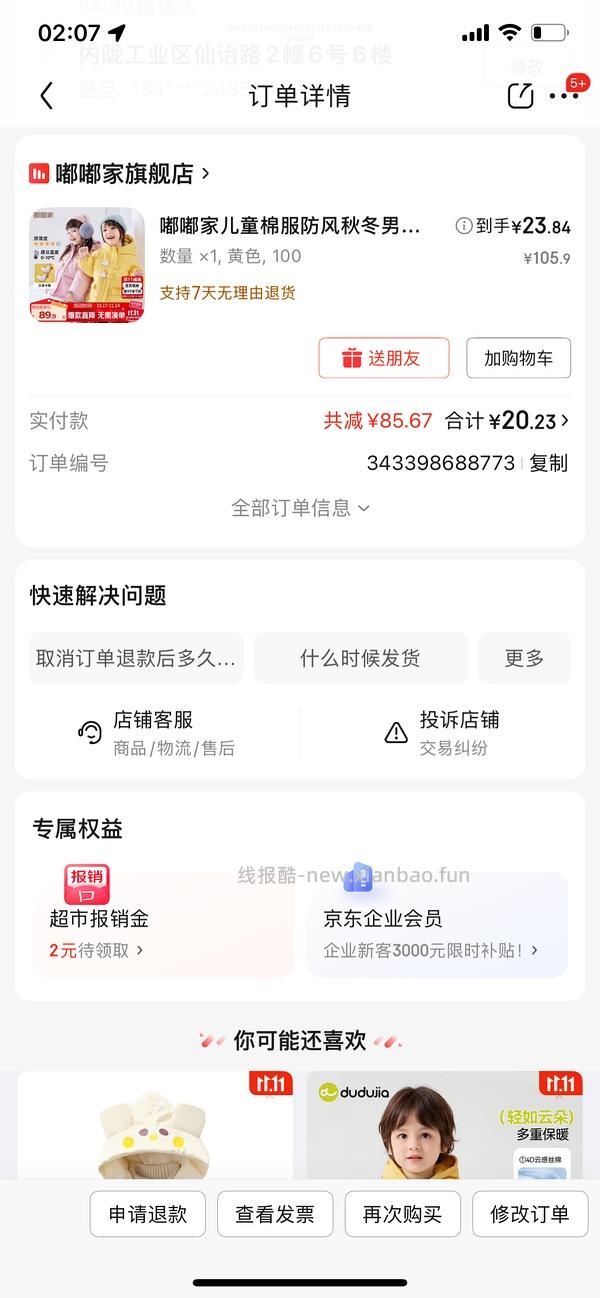Open 投诉店铺 to file a complaint
The image size is (600, 1298).
(x=442, y=732)
